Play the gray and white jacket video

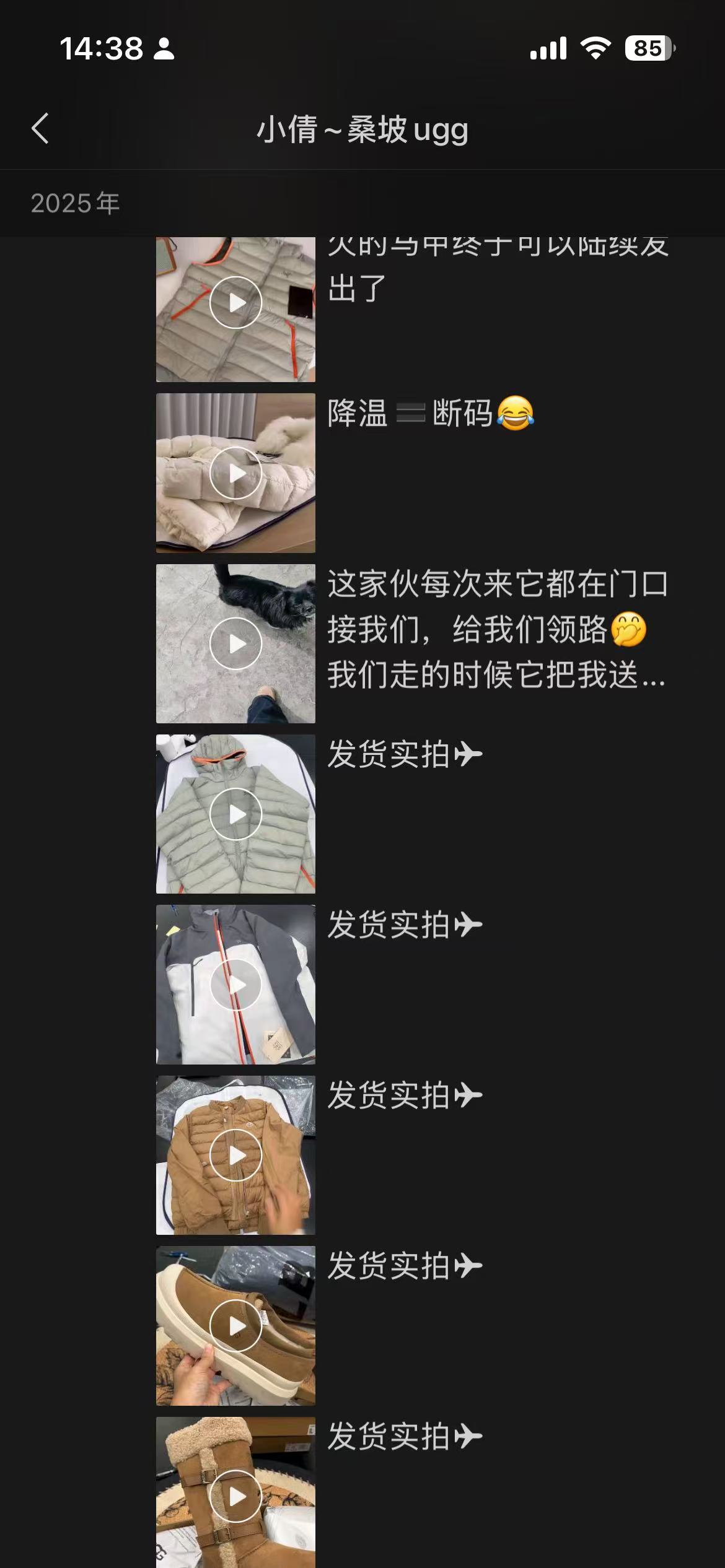click(235, 985)
